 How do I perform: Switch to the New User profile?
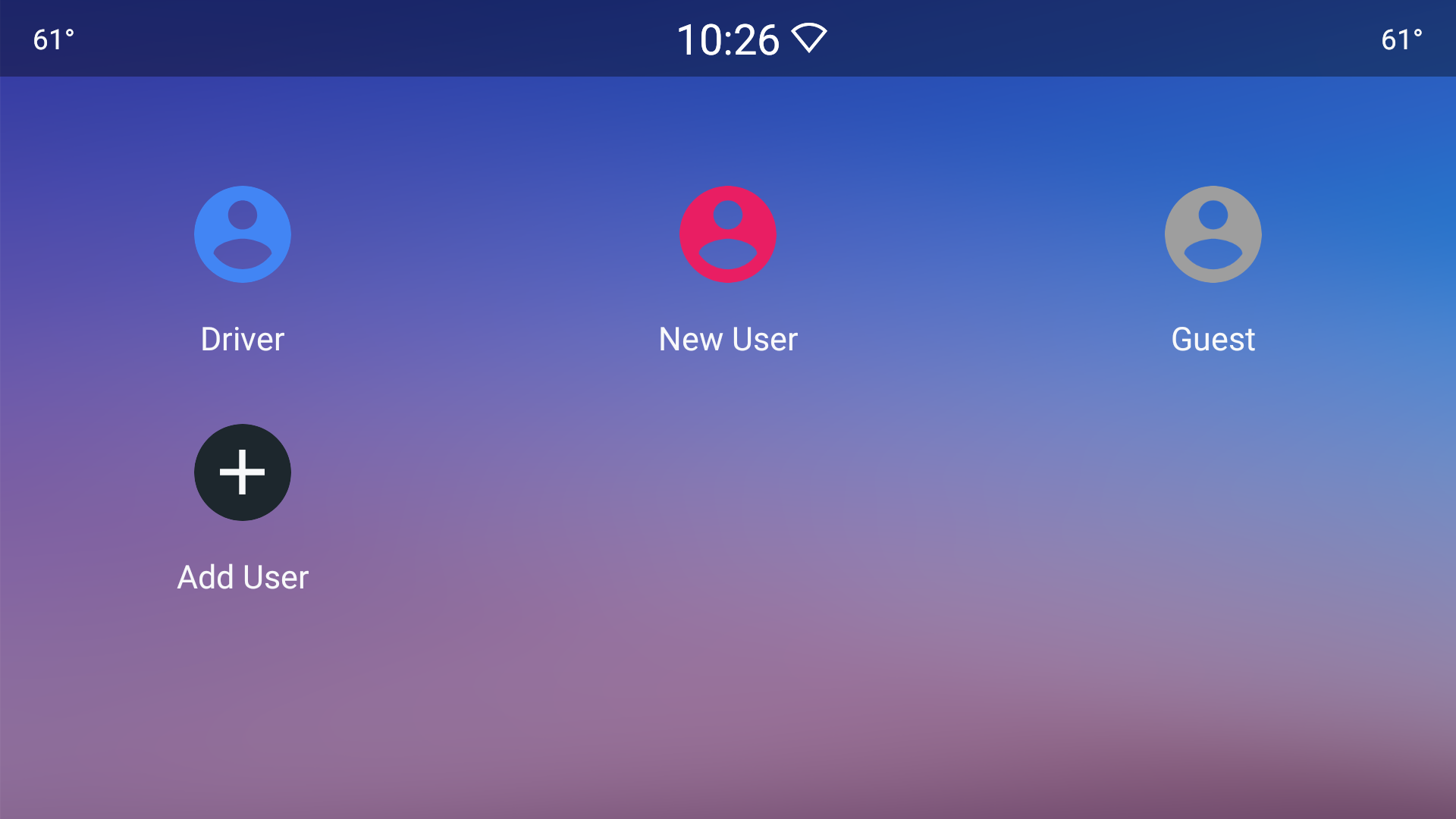point(728,234)
